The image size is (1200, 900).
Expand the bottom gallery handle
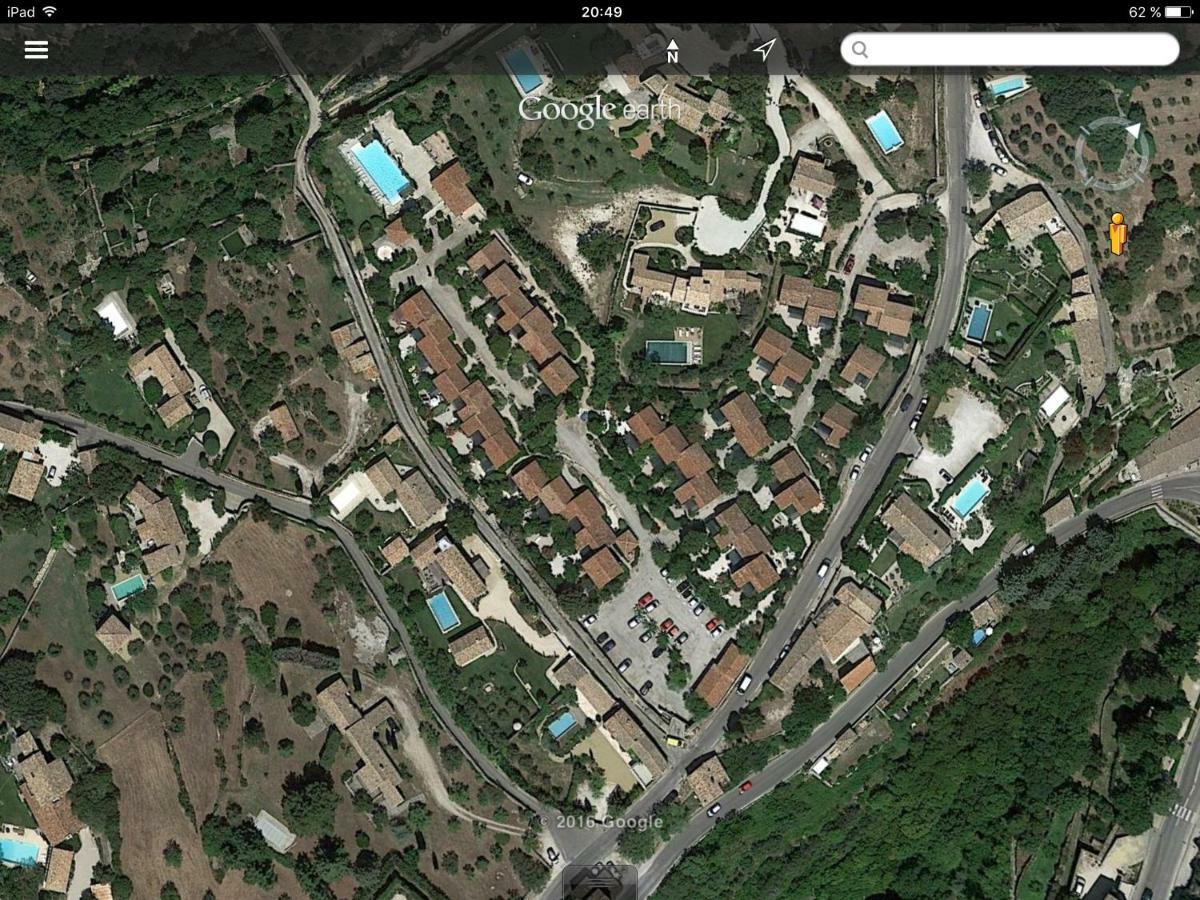pyautogui.click(x=600, y=882)
